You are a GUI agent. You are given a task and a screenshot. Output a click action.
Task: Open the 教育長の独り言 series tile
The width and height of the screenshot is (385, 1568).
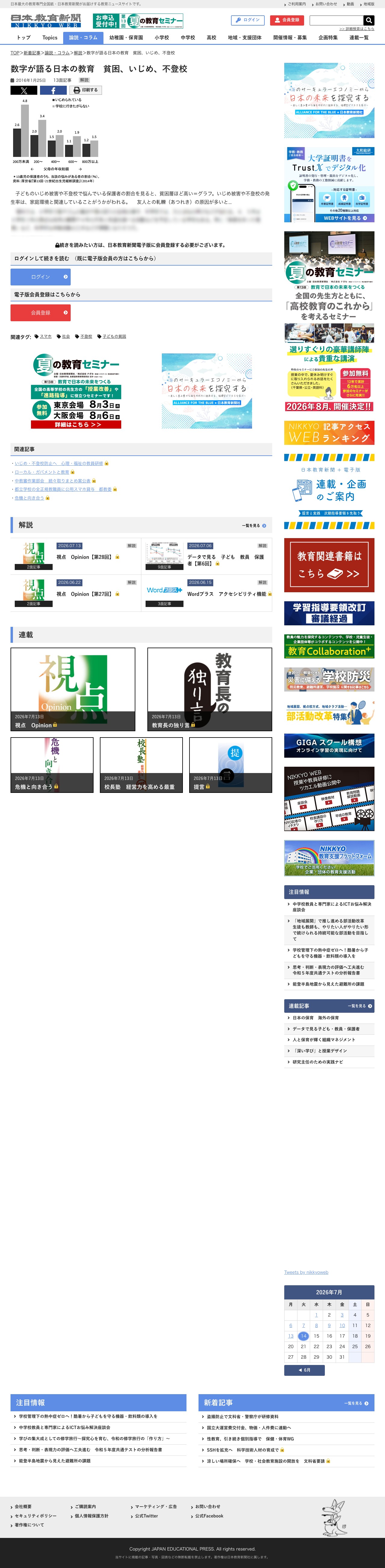pos(210,689)
